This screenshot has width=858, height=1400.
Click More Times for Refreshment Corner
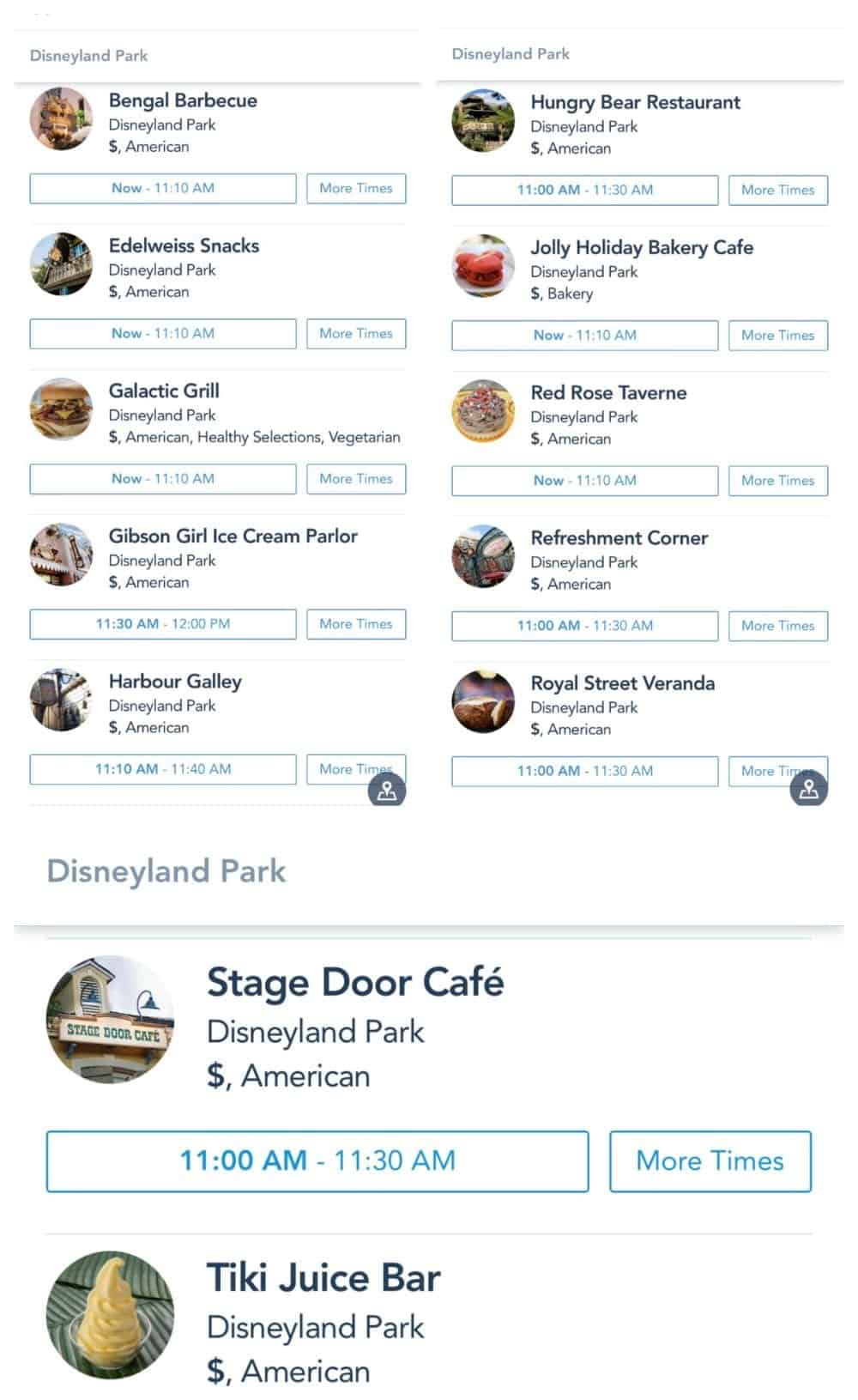click(777, 626)
